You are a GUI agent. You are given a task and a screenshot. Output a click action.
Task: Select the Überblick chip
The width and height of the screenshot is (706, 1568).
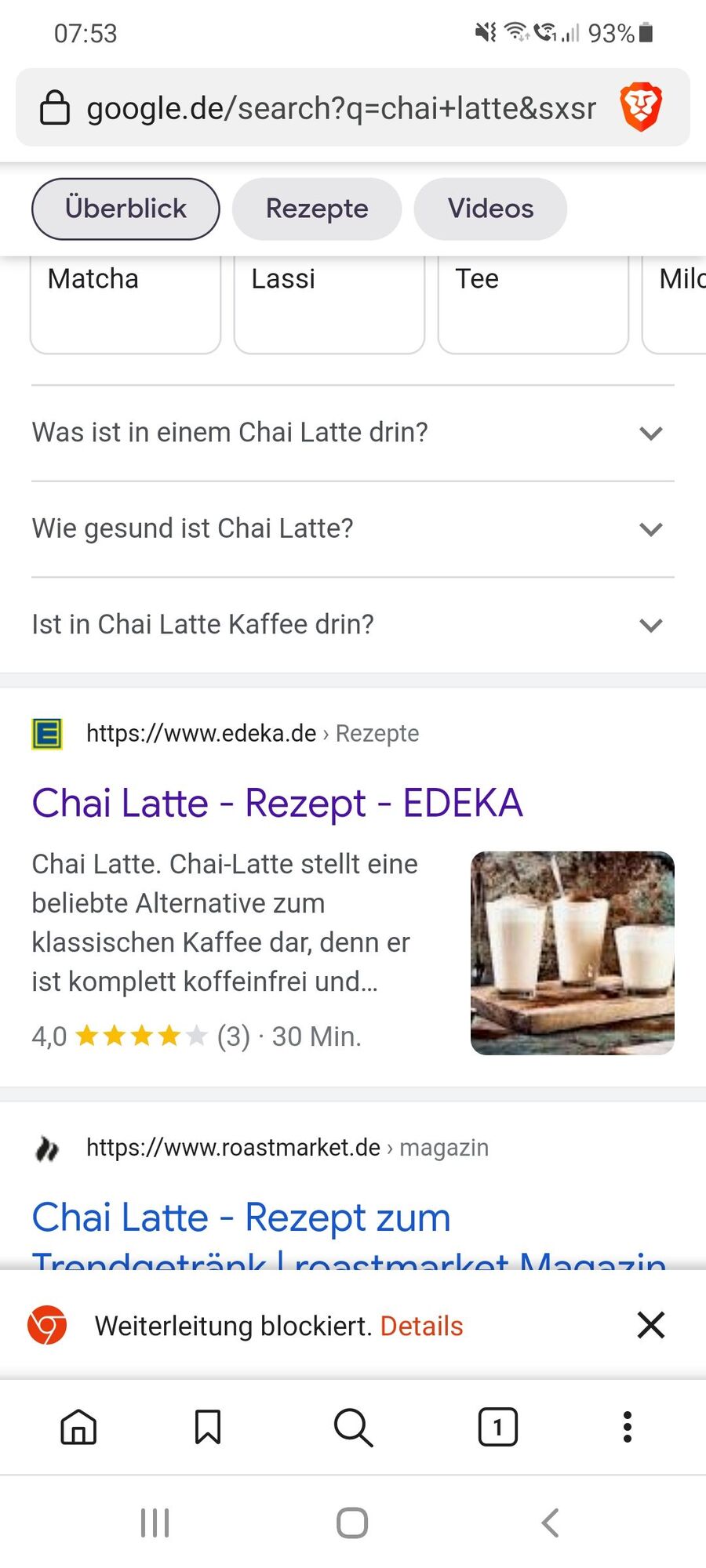click(126, 209)
